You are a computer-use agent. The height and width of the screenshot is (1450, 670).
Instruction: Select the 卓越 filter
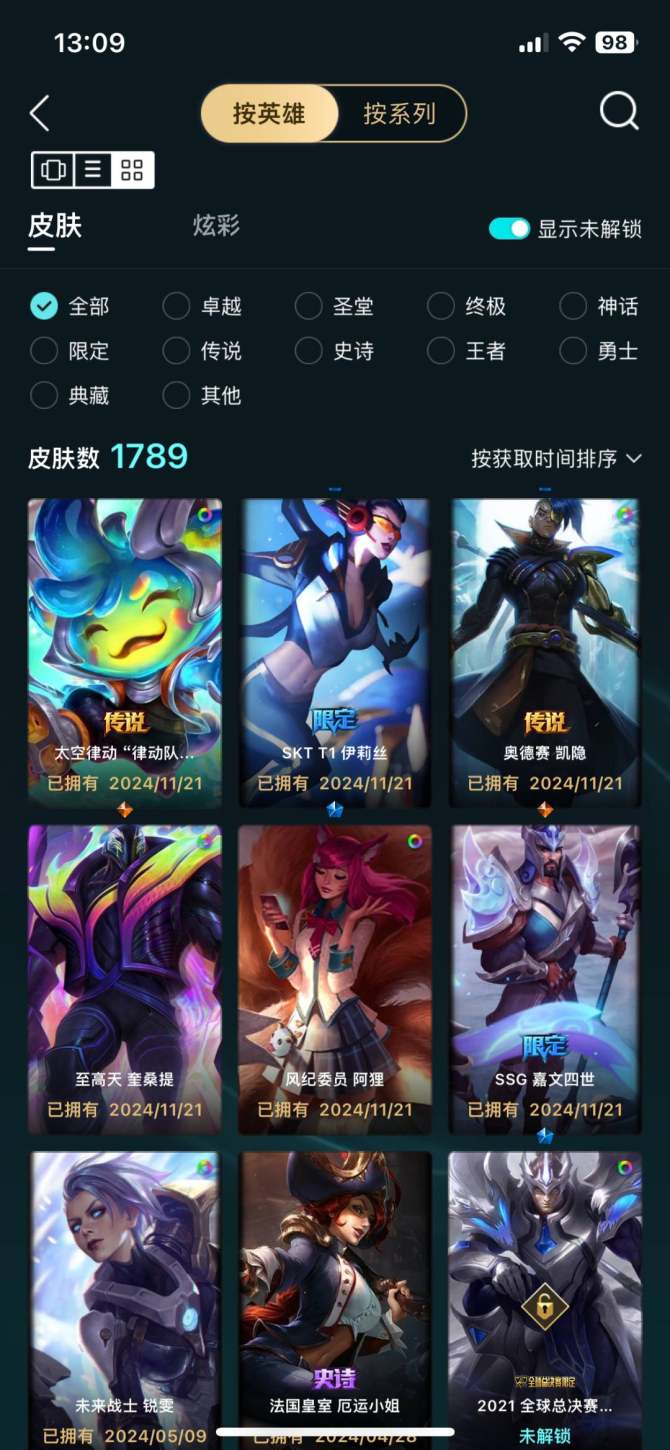tap(203, 306)
